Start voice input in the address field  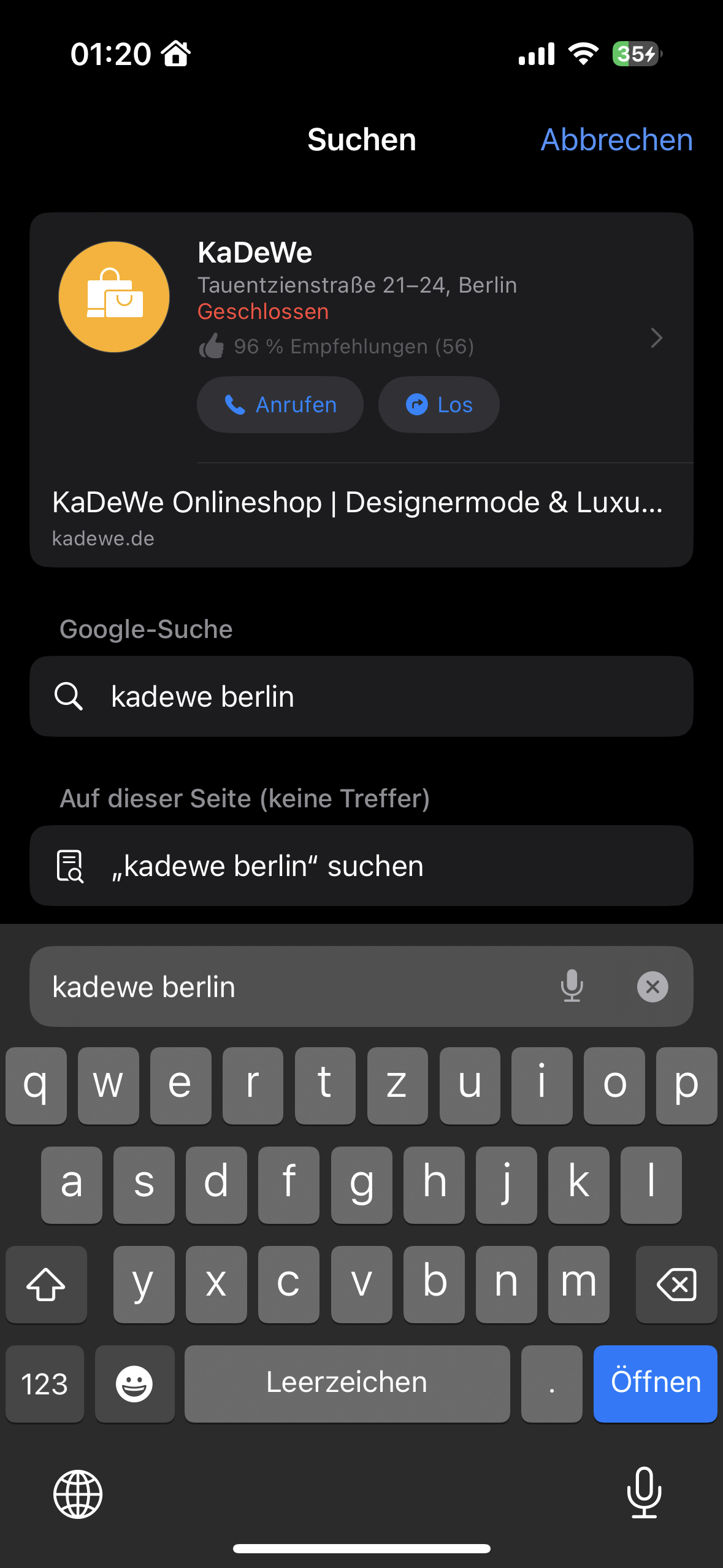coord(572,986)
